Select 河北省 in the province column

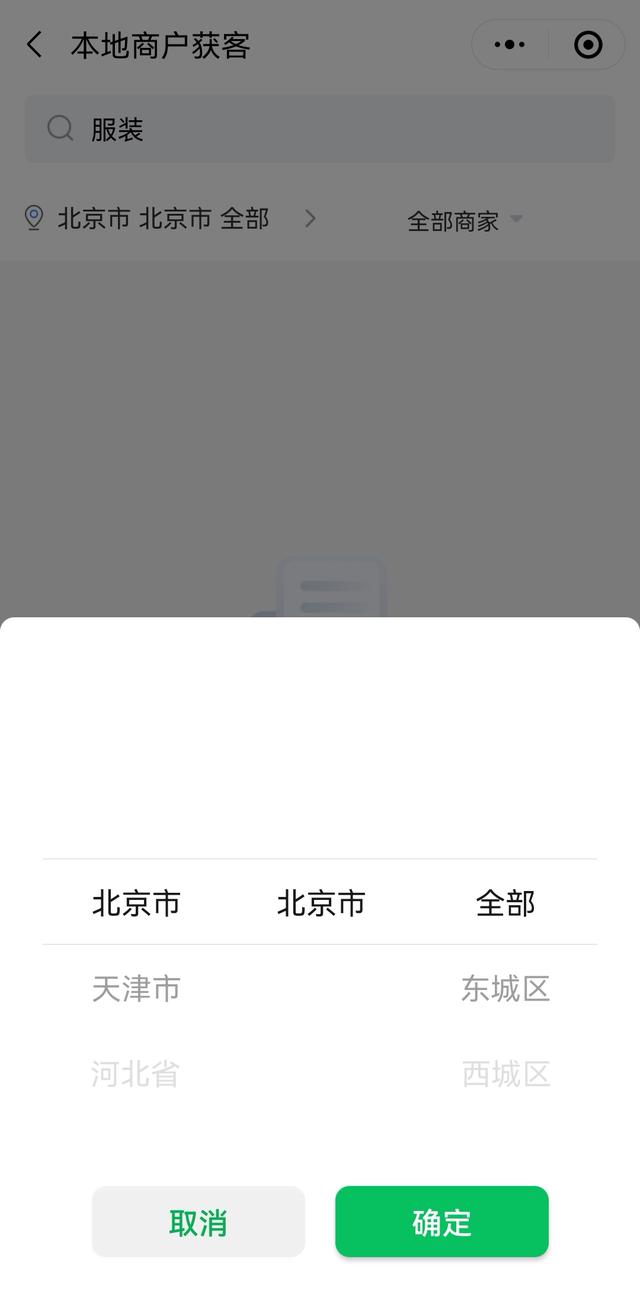pos(135,1074)
